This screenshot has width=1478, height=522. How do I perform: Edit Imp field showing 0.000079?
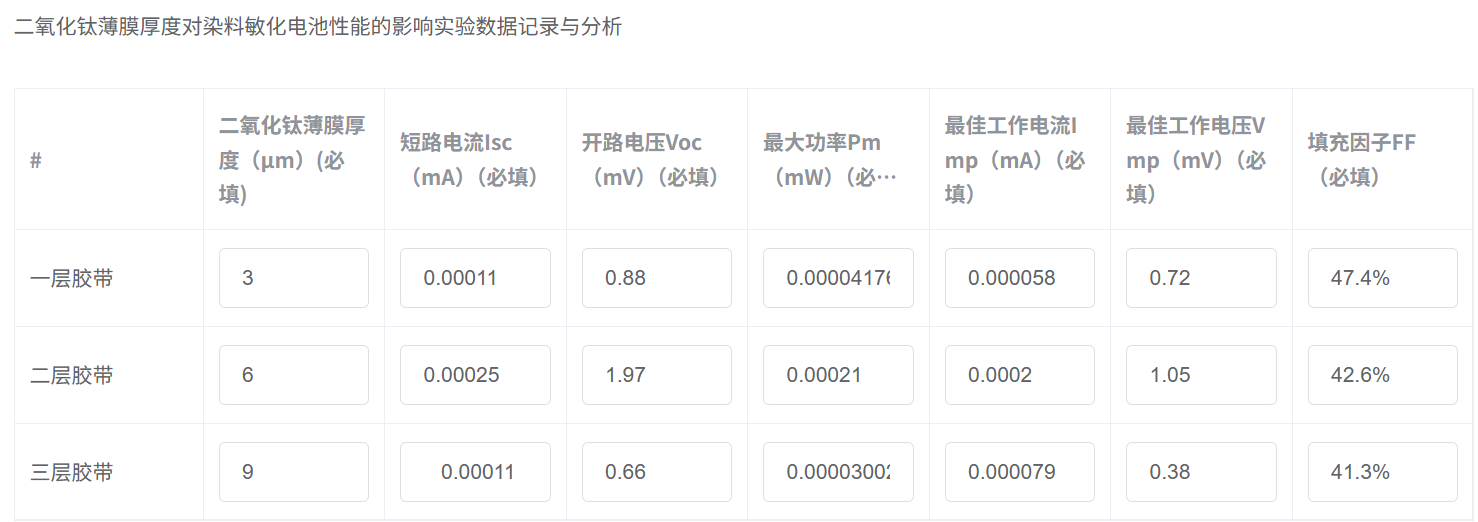(x=1019, y=472)
